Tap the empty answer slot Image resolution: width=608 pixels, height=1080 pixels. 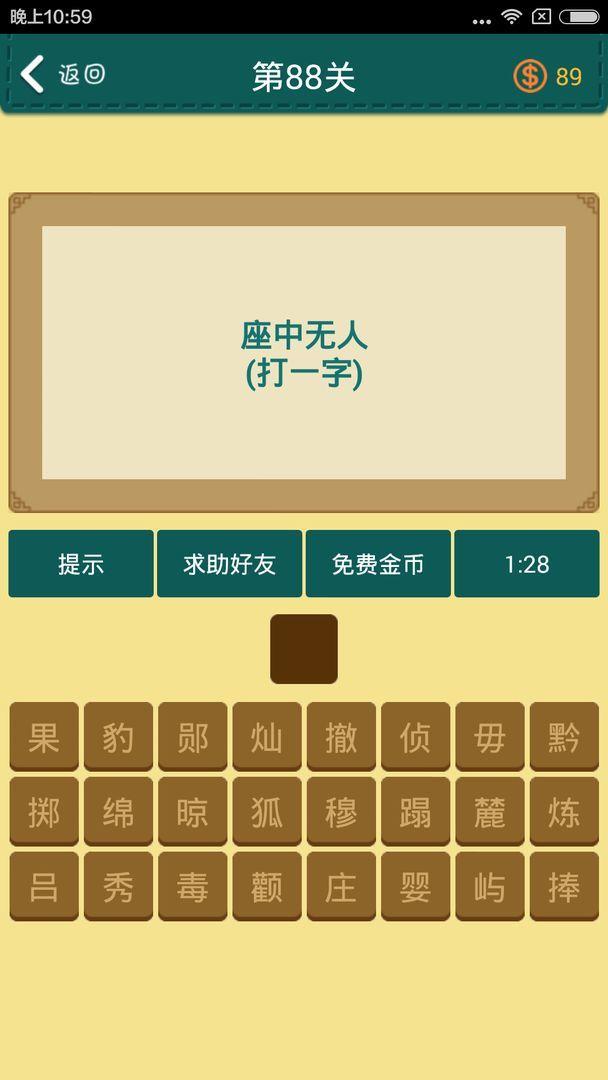tap(304, 649)
